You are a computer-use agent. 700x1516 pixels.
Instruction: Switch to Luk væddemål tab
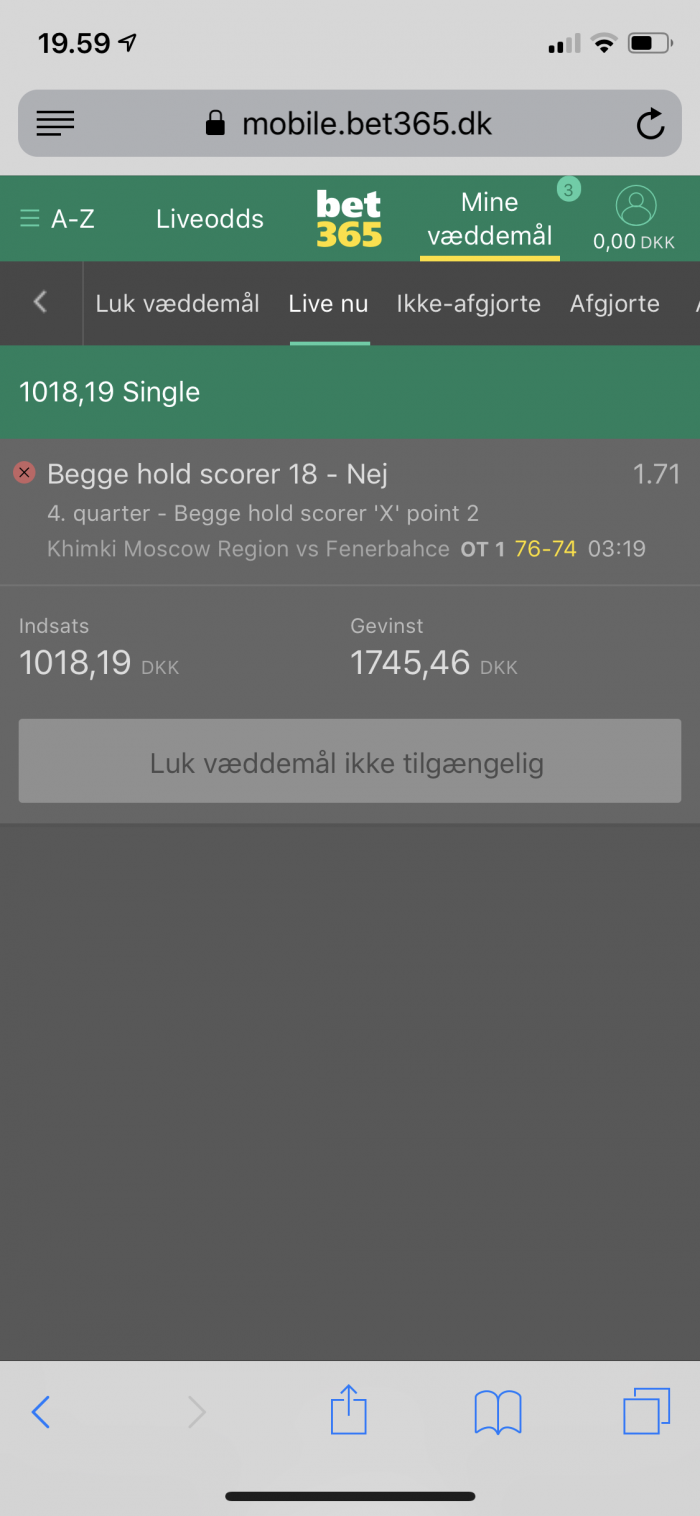click(x=177, y=303)
